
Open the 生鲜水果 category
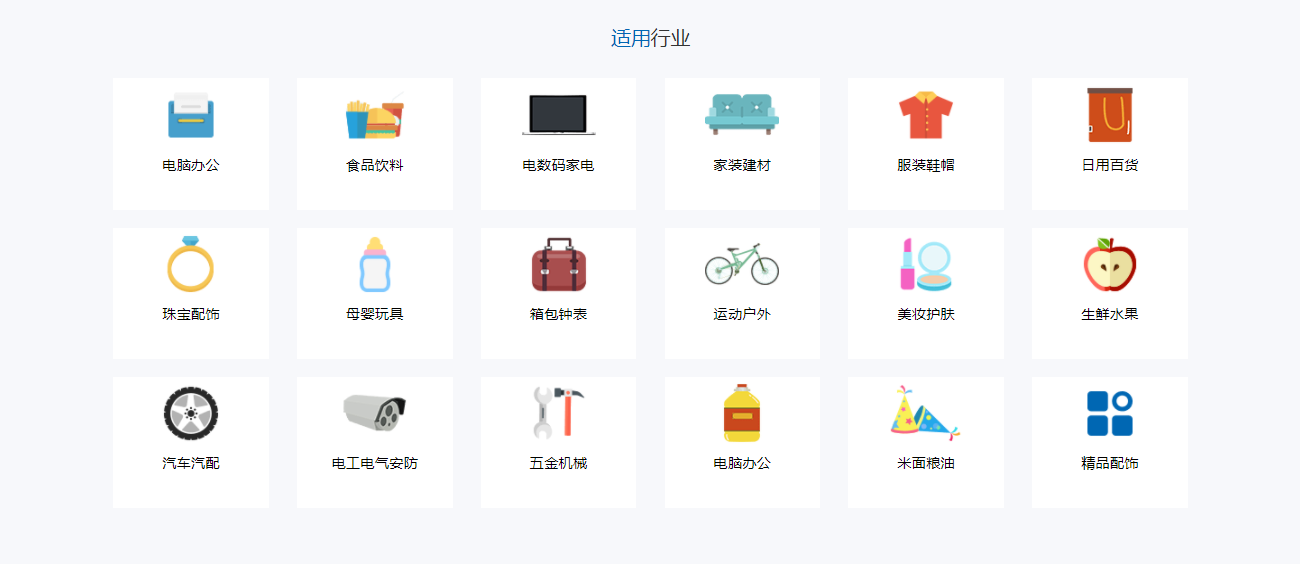1110,293
